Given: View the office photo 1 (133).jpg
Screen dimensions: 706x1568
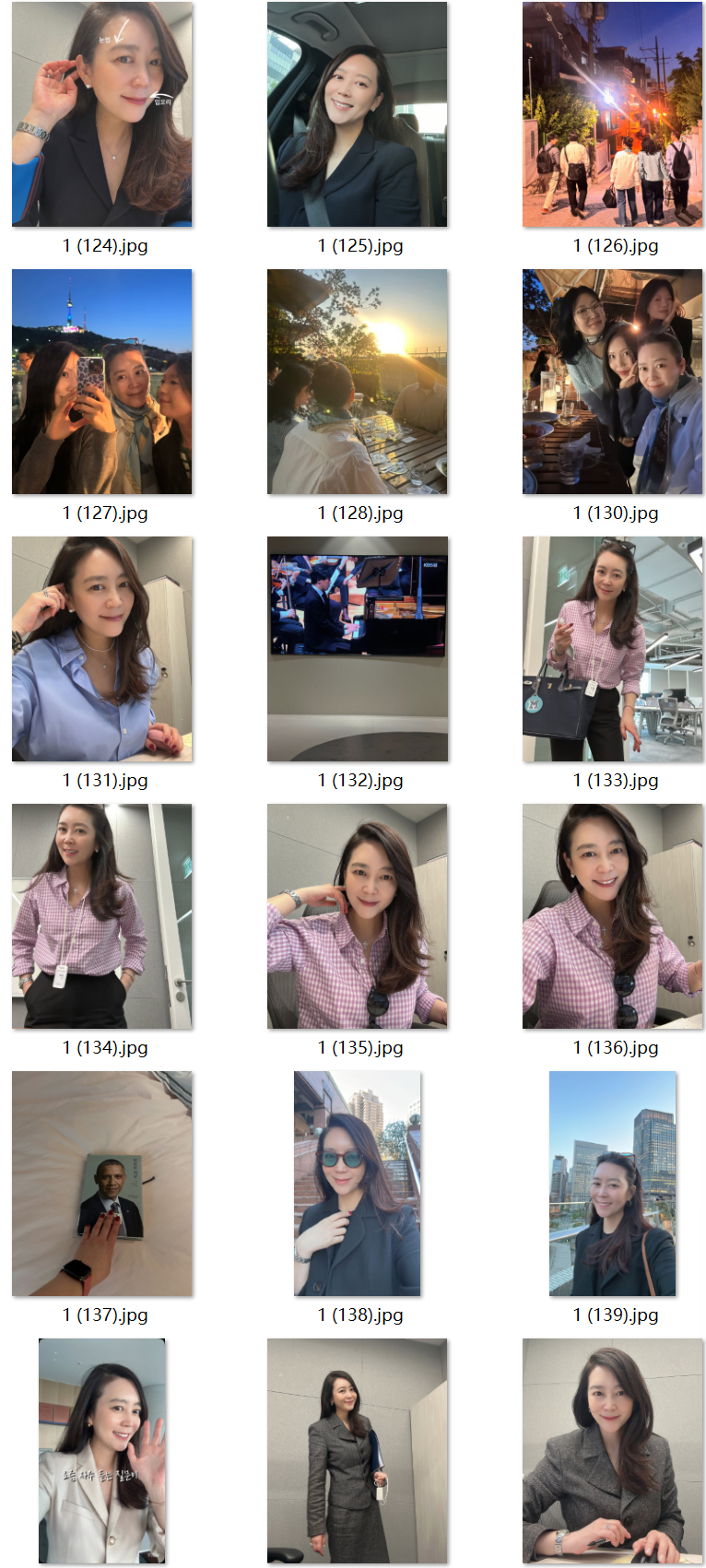Looking at the screenshot, I should pyautogui.click(x=612, y=649).
